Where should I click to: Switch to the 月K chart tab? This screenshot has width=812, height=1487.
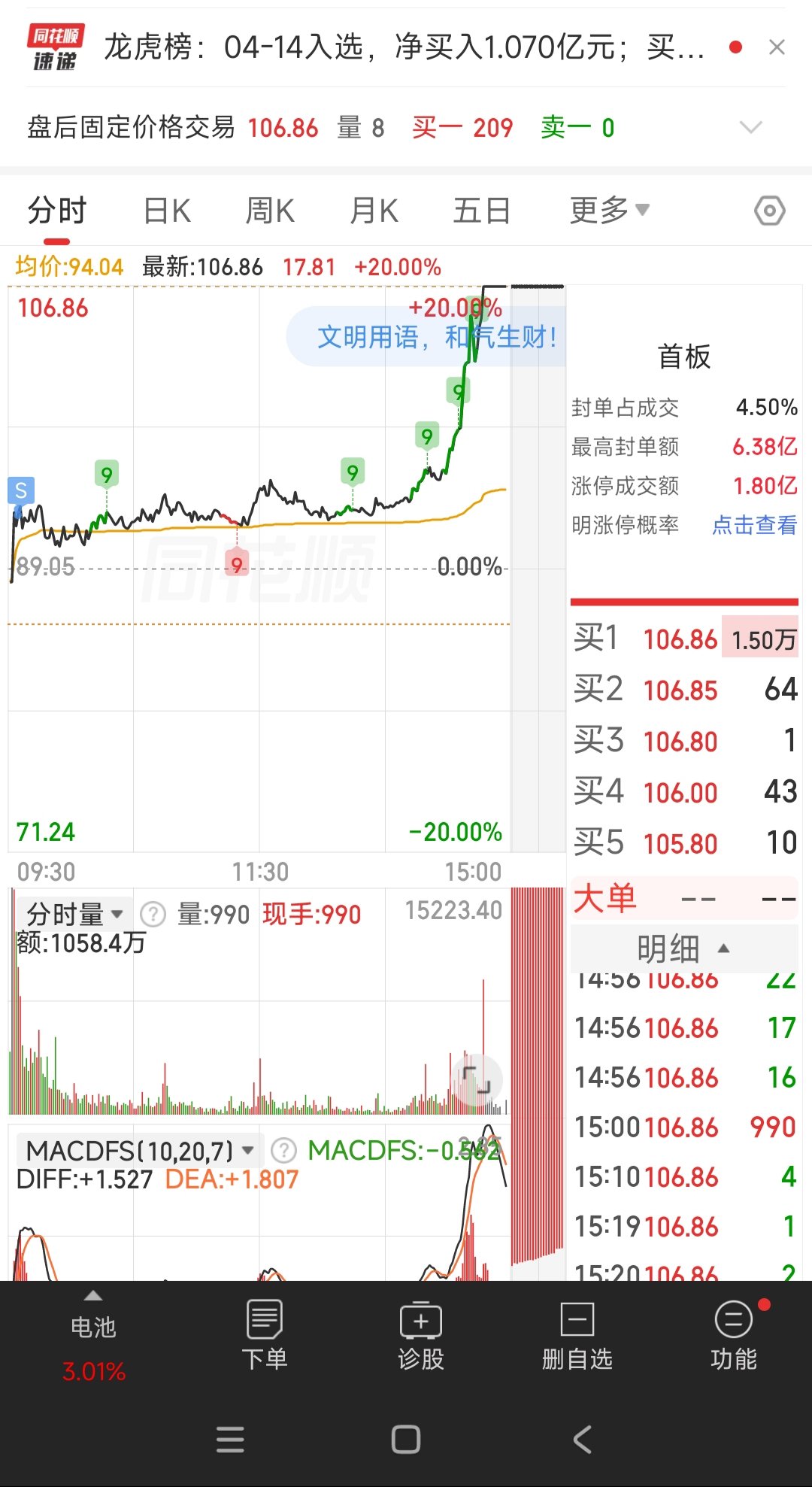click(x=374, y=211)
